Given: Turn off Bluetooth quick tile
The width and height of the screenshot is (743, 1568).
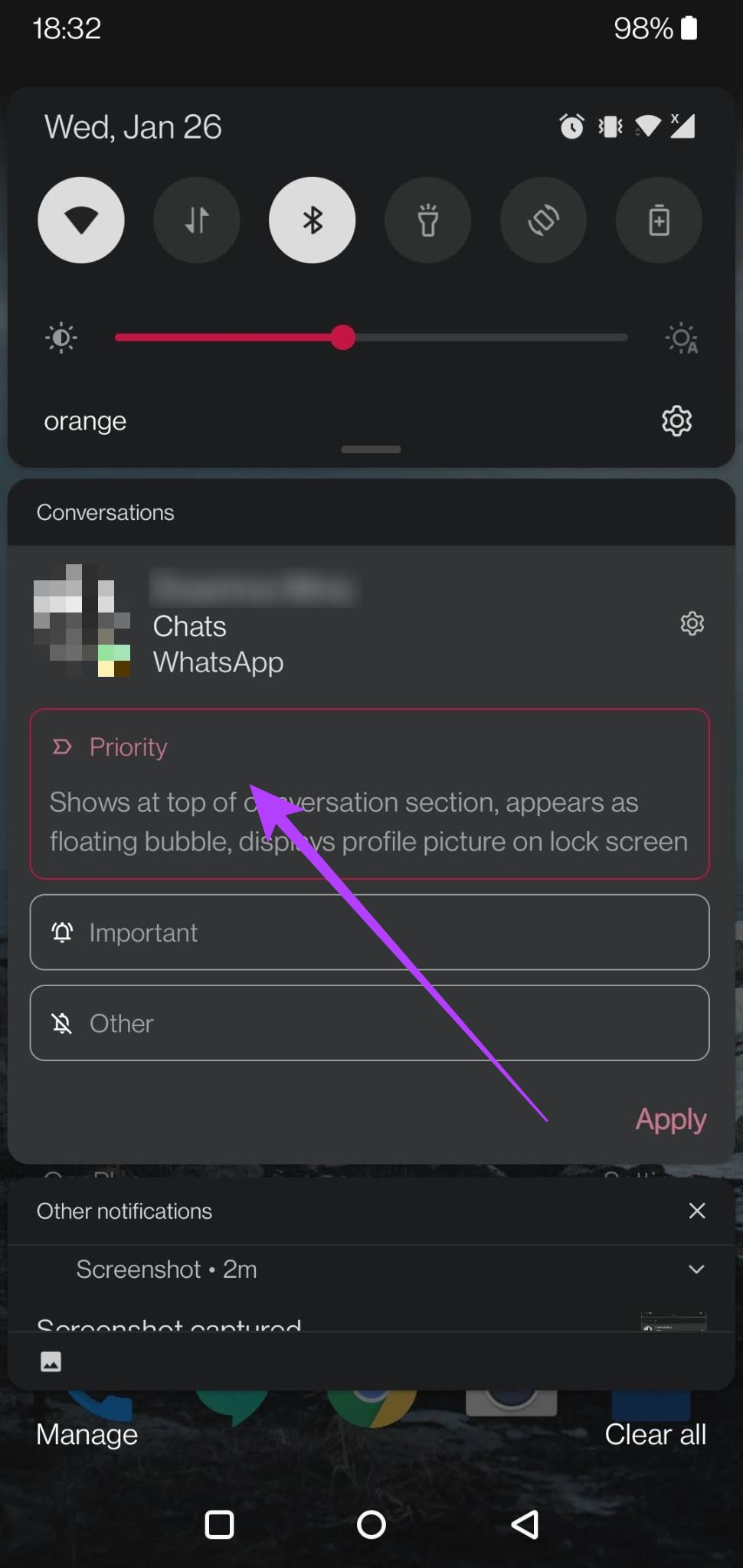Looking at the screenshot, I should [x=312, y=220].
